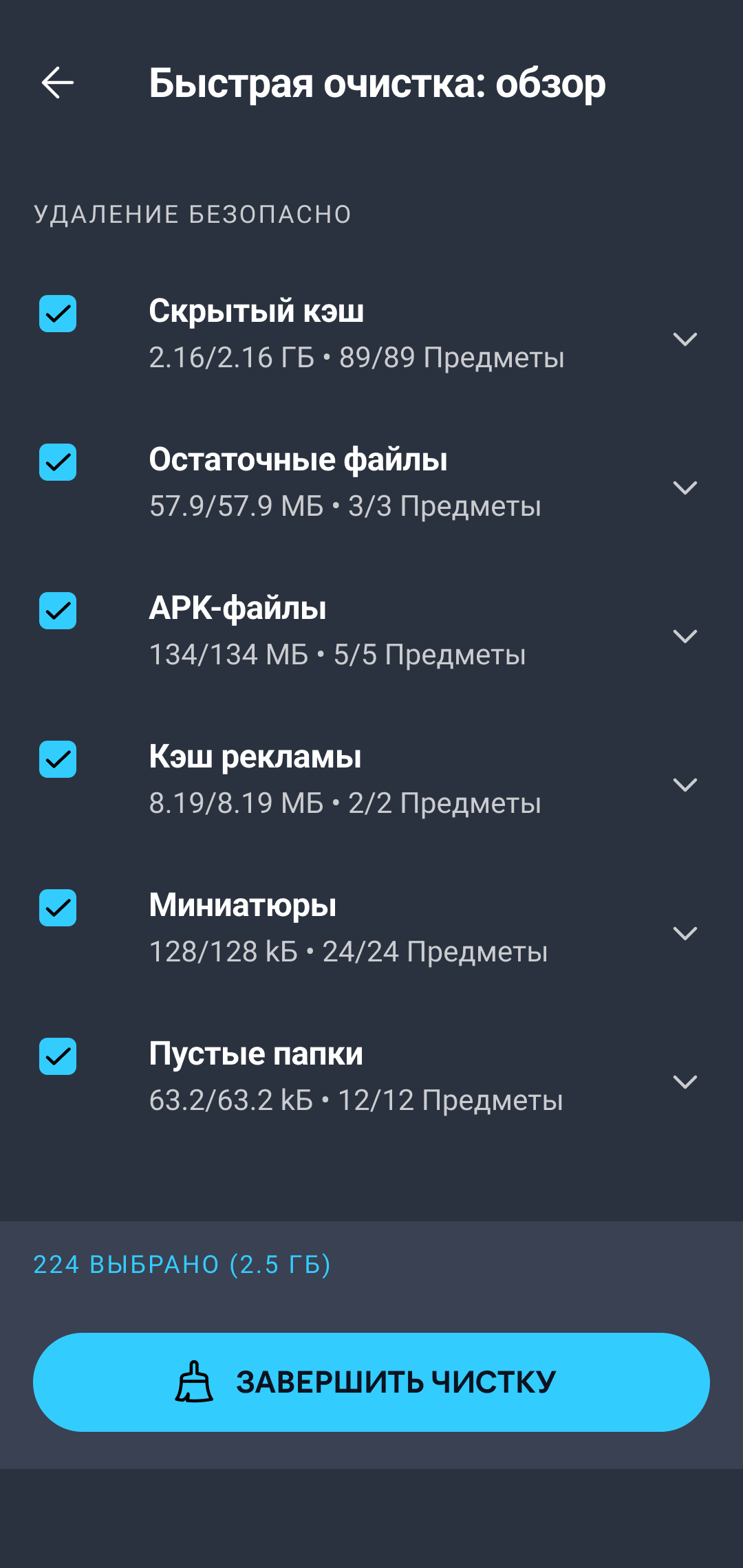The height and width of the screenshot is (1568, 743).
Task: Uncheck the Скрытый кэш checkbox
Action: 58,314
